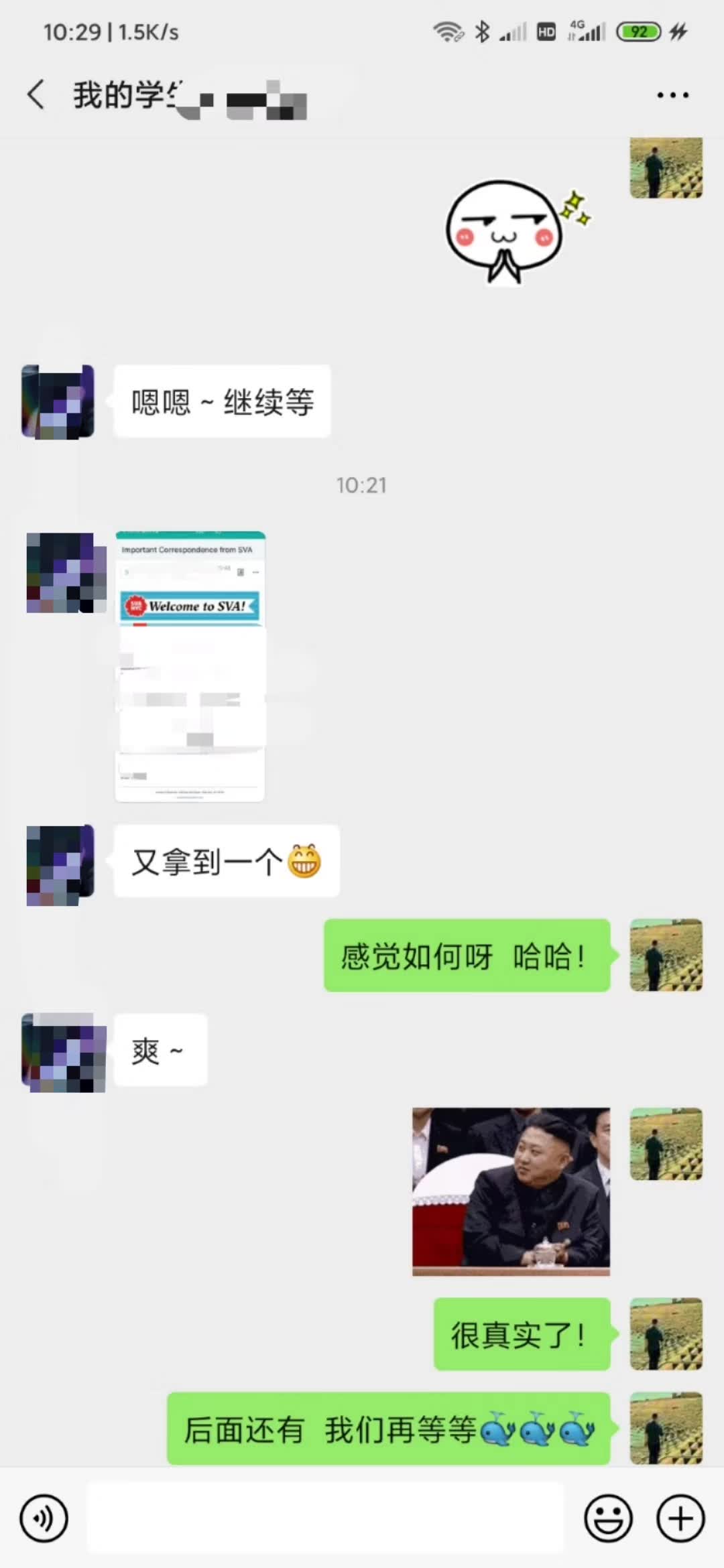
Task: View the seated man in black GIF
Action: click(511, 1191)
